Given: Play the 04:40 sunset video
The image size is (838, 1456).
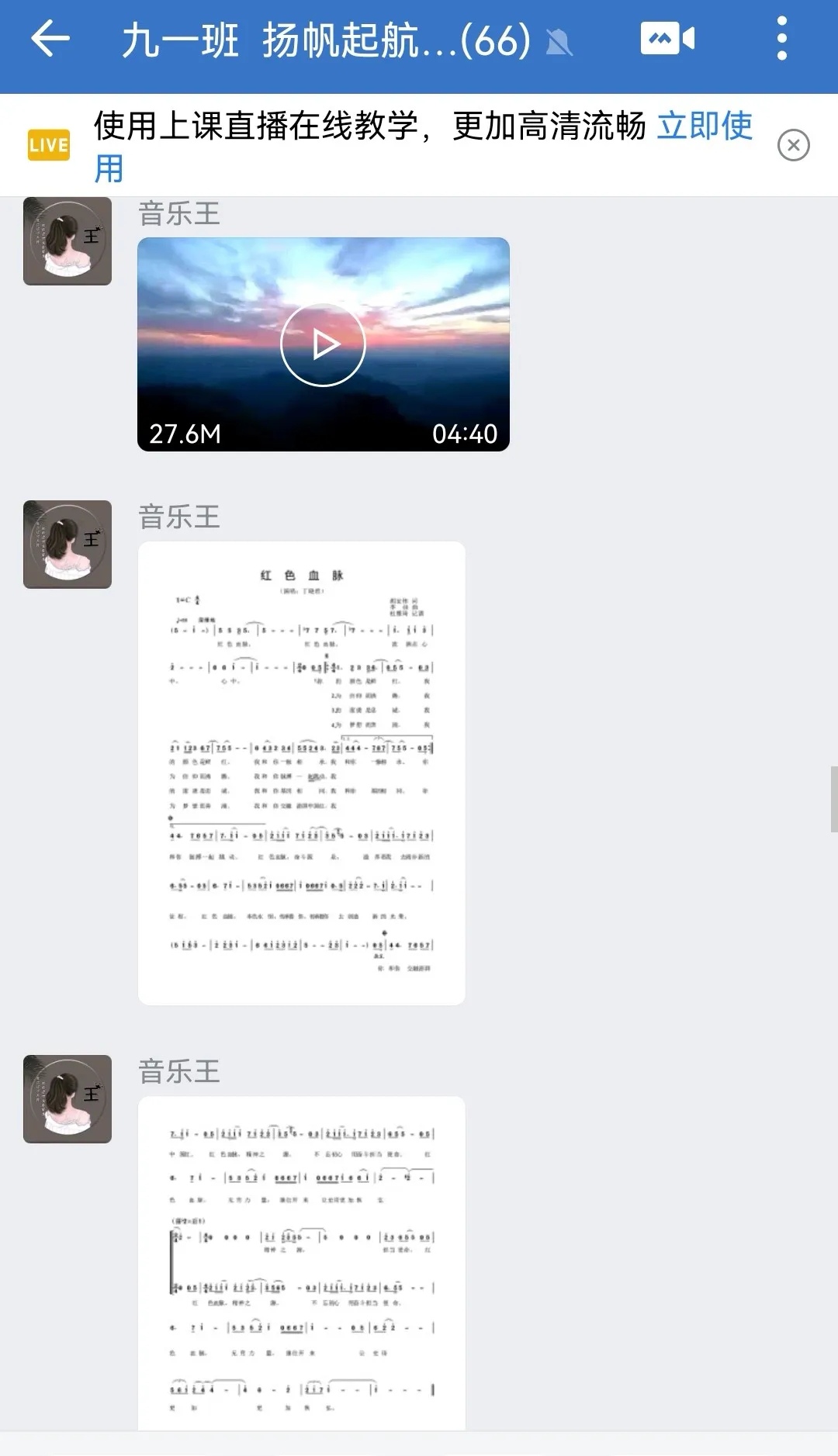Looking at the screenshot, I should pyautogui.click(x=324, y=344).
